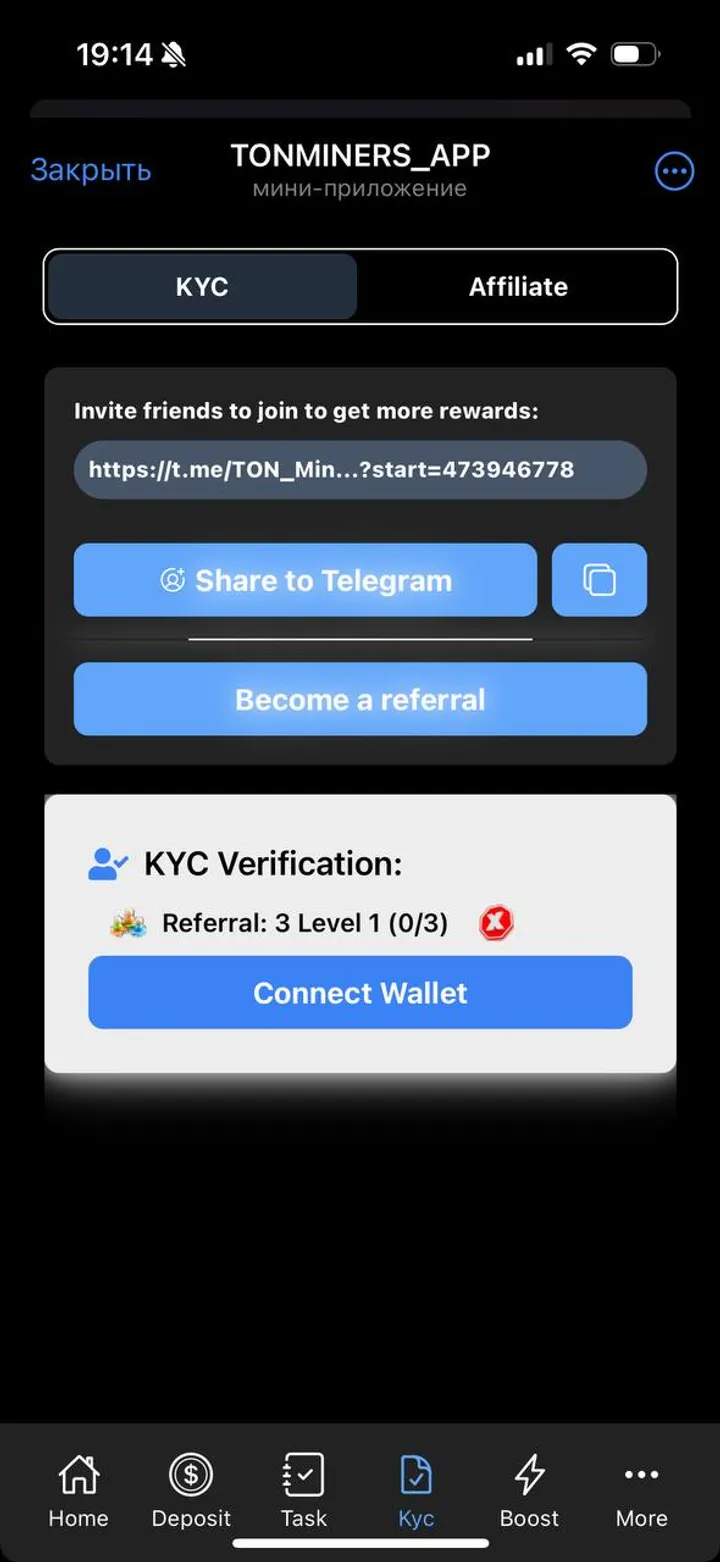Select the Kyc tab in bottom bar
Screen dimensions: 720x1562
coord(416,1490)
